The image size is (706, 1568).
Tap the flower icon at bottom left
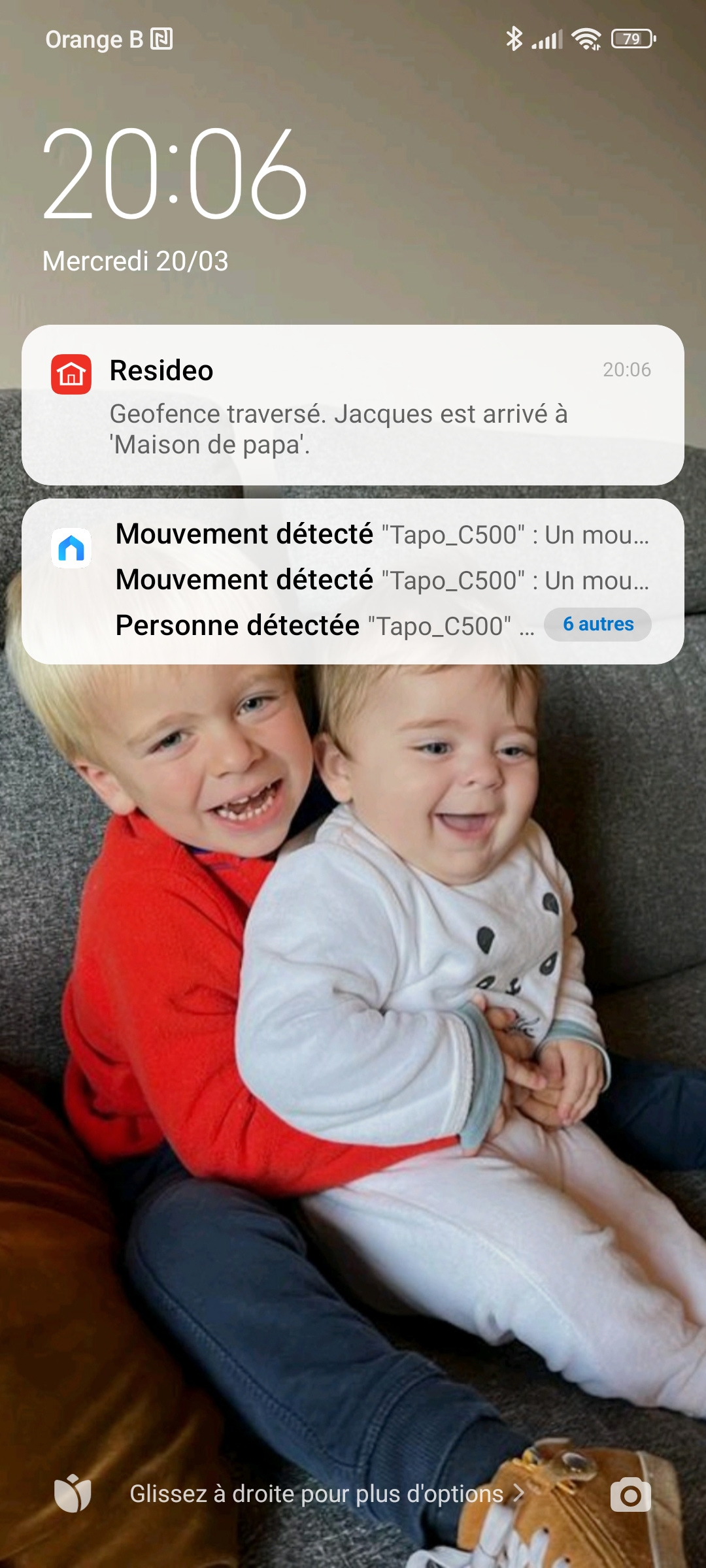73,1493
